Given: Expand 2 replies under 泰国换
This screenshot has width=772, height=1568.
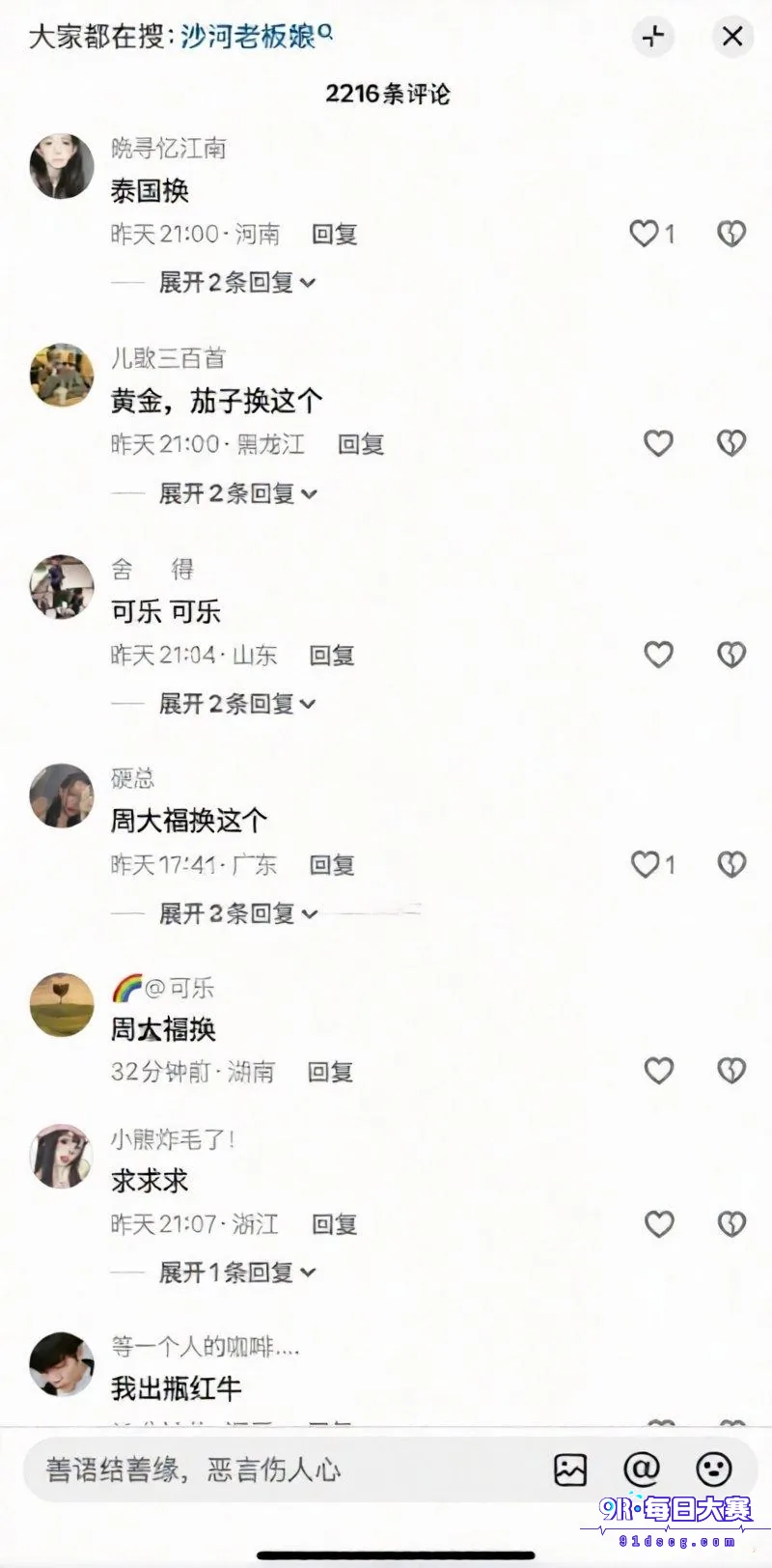Looking at the screenshot, I should point(237,283).
